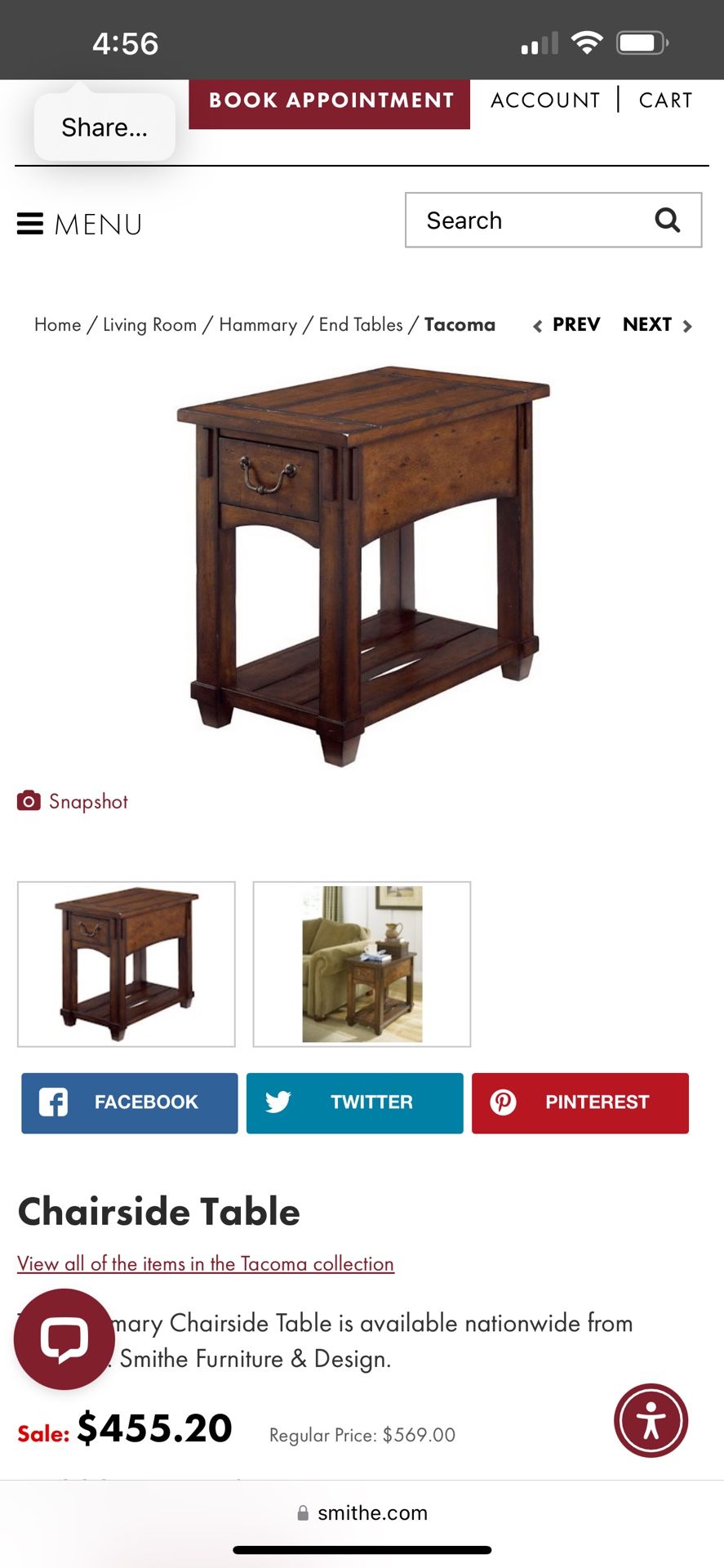Tap the magnifying glass search icon
This screenshot has height=1568, width=724.
click(667, 220)
